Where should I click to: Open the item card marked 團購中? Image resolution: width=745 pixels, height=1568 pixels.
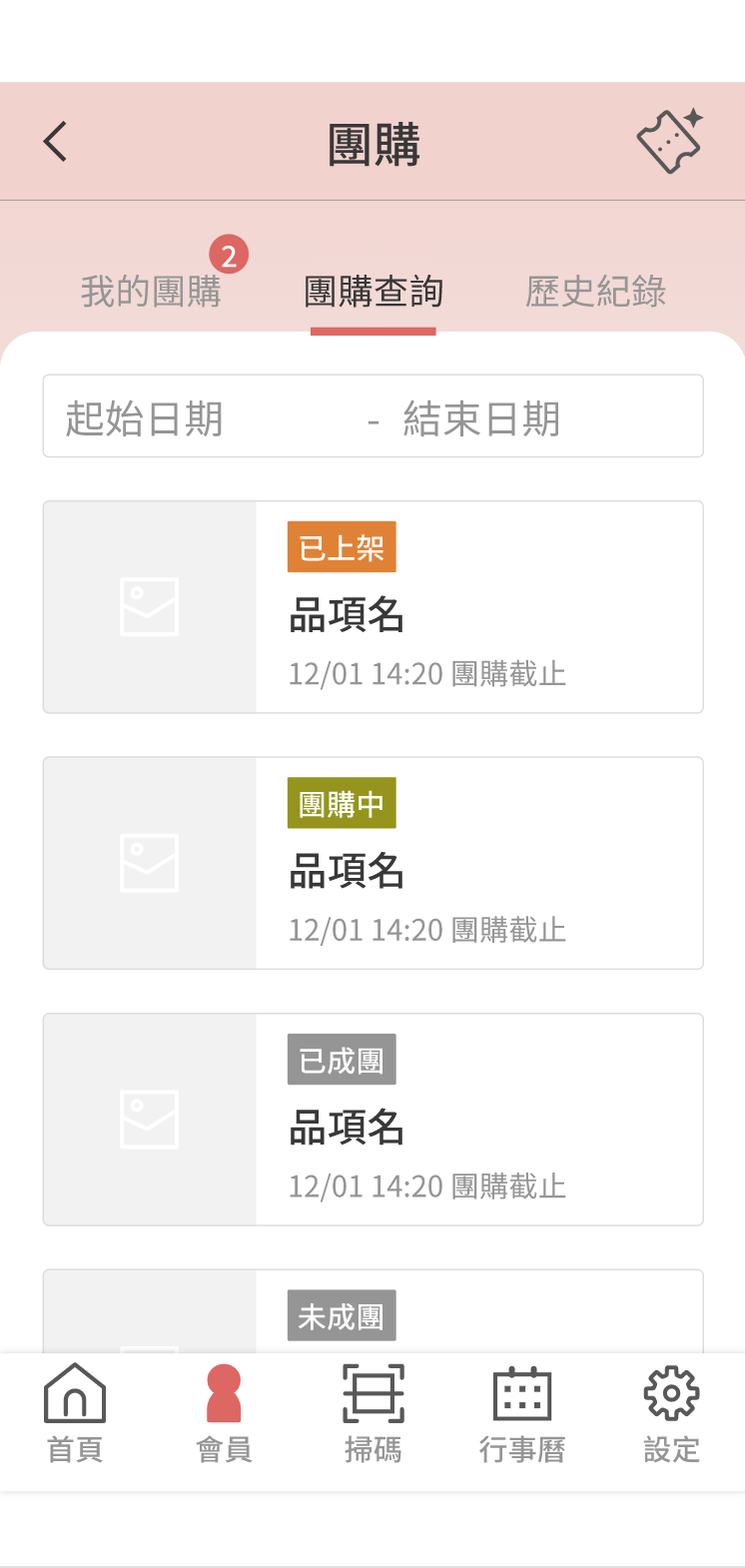(373, 863)
